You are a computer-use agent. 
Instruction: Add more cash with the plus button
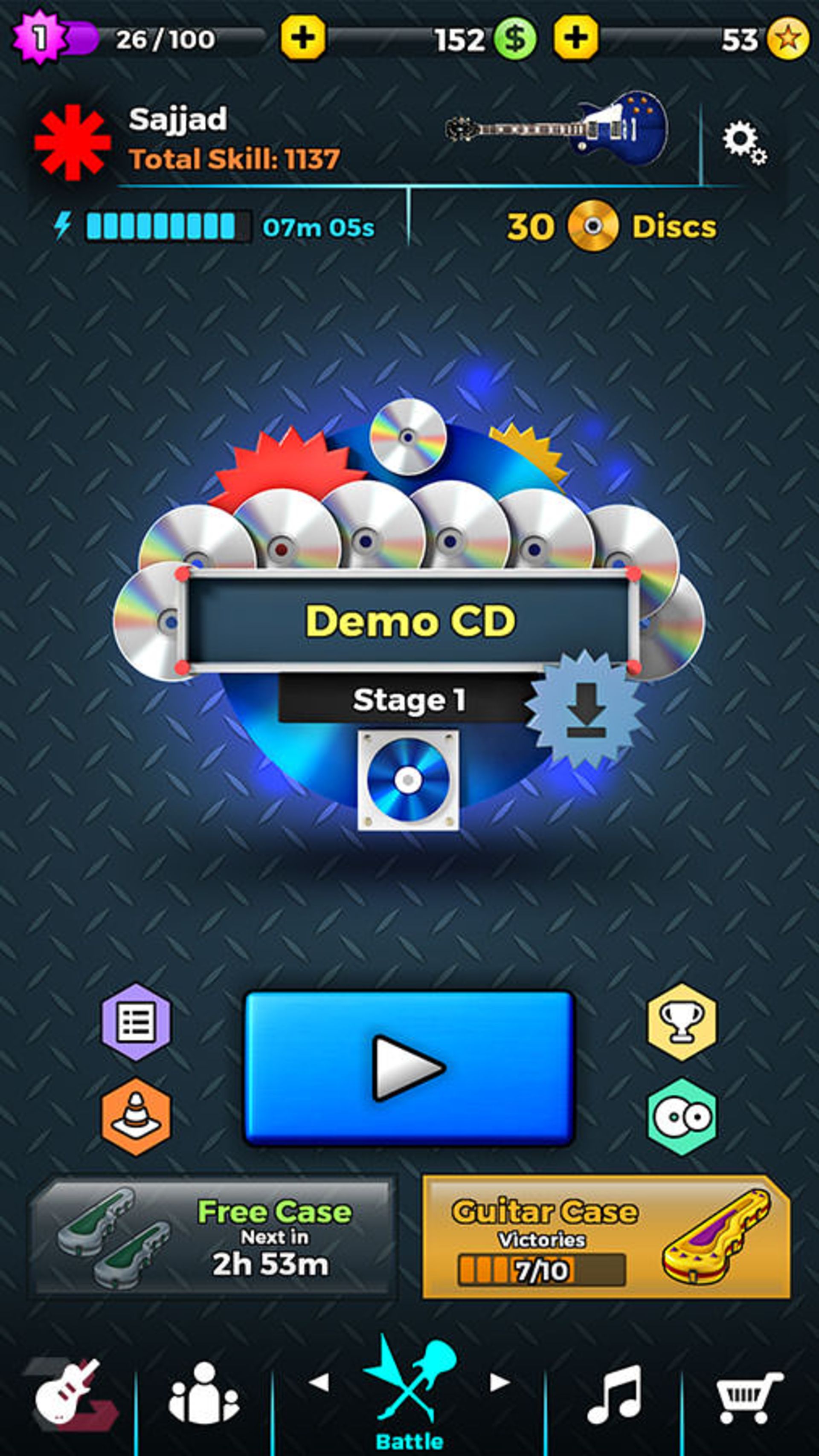303,38
